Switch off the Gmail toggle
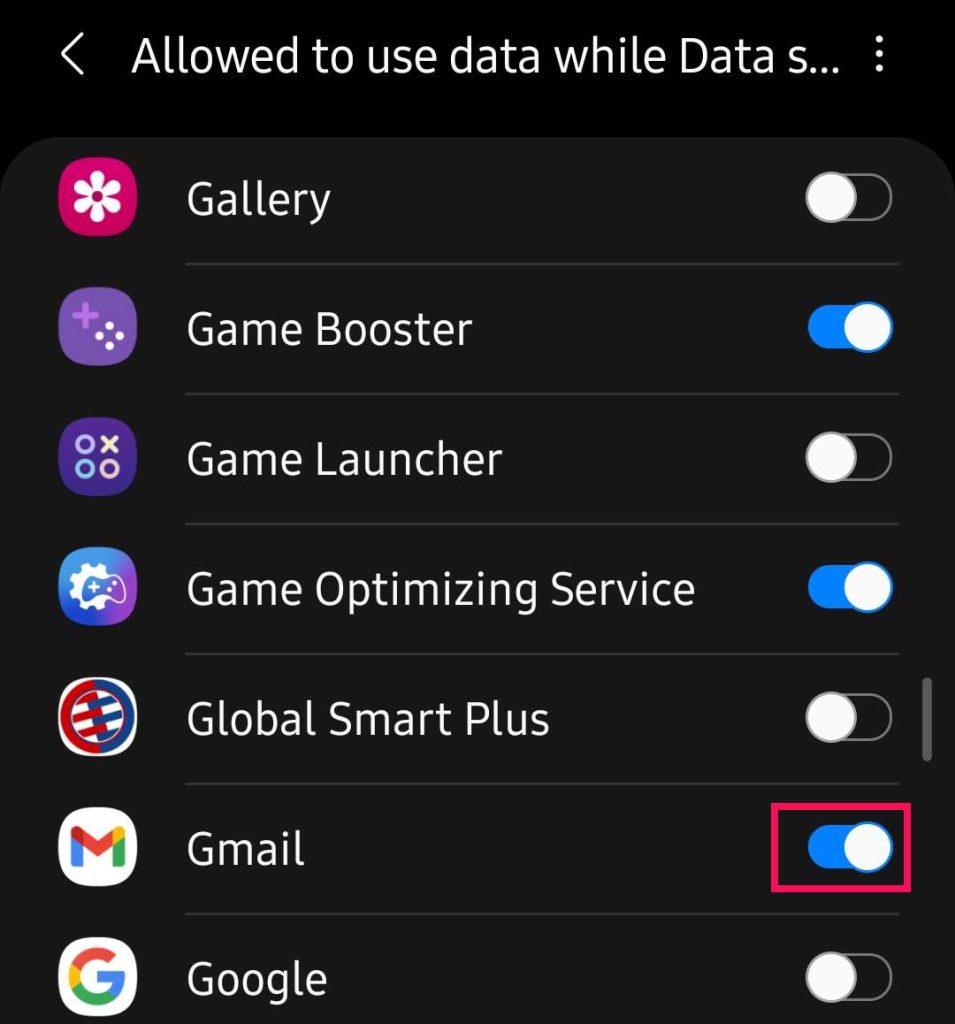This screenshot has width=955, height=1024. (x=848, y=848)
